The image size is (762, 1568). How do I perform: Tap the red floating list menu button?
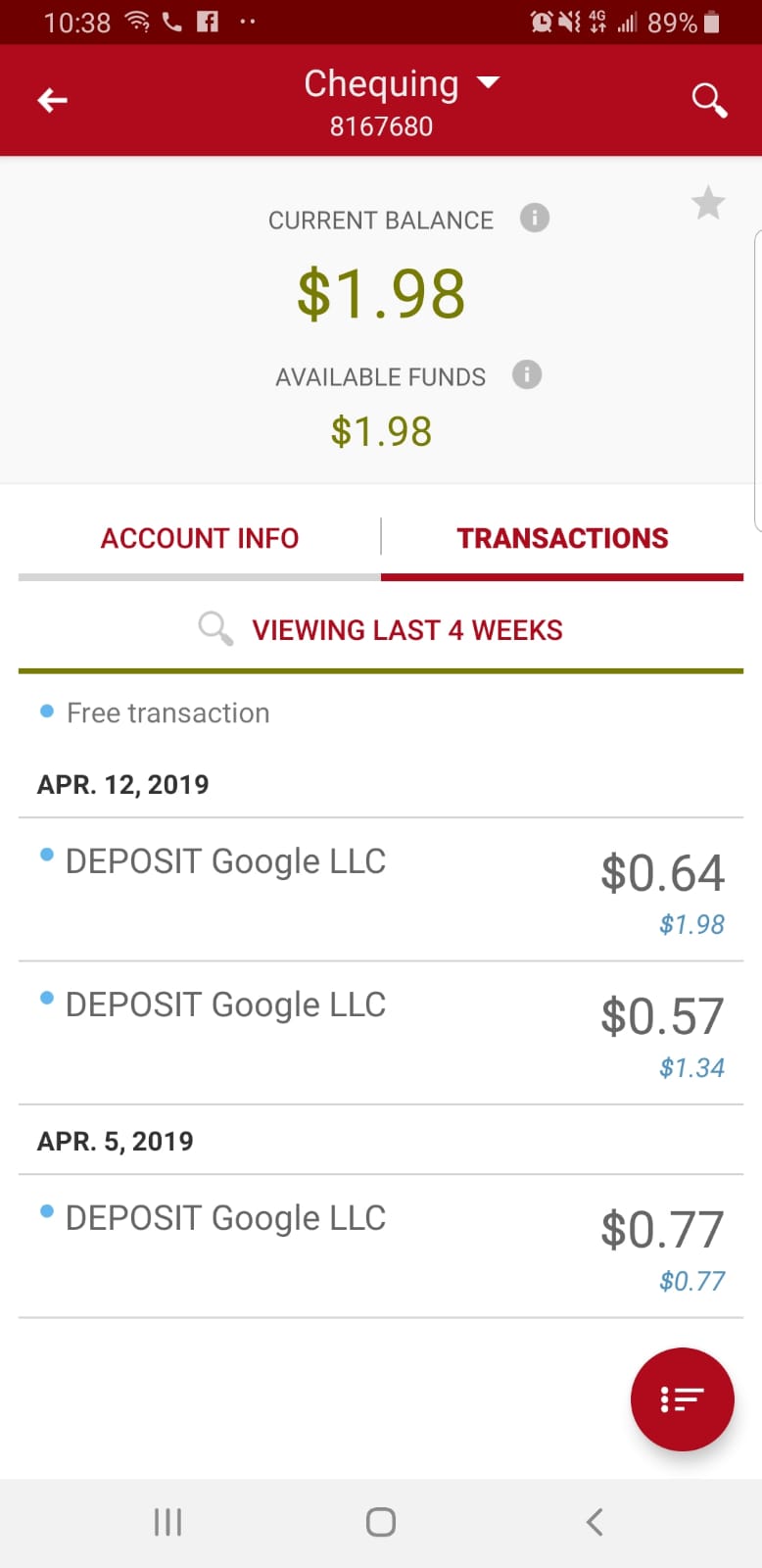(x=683, y=1399)
